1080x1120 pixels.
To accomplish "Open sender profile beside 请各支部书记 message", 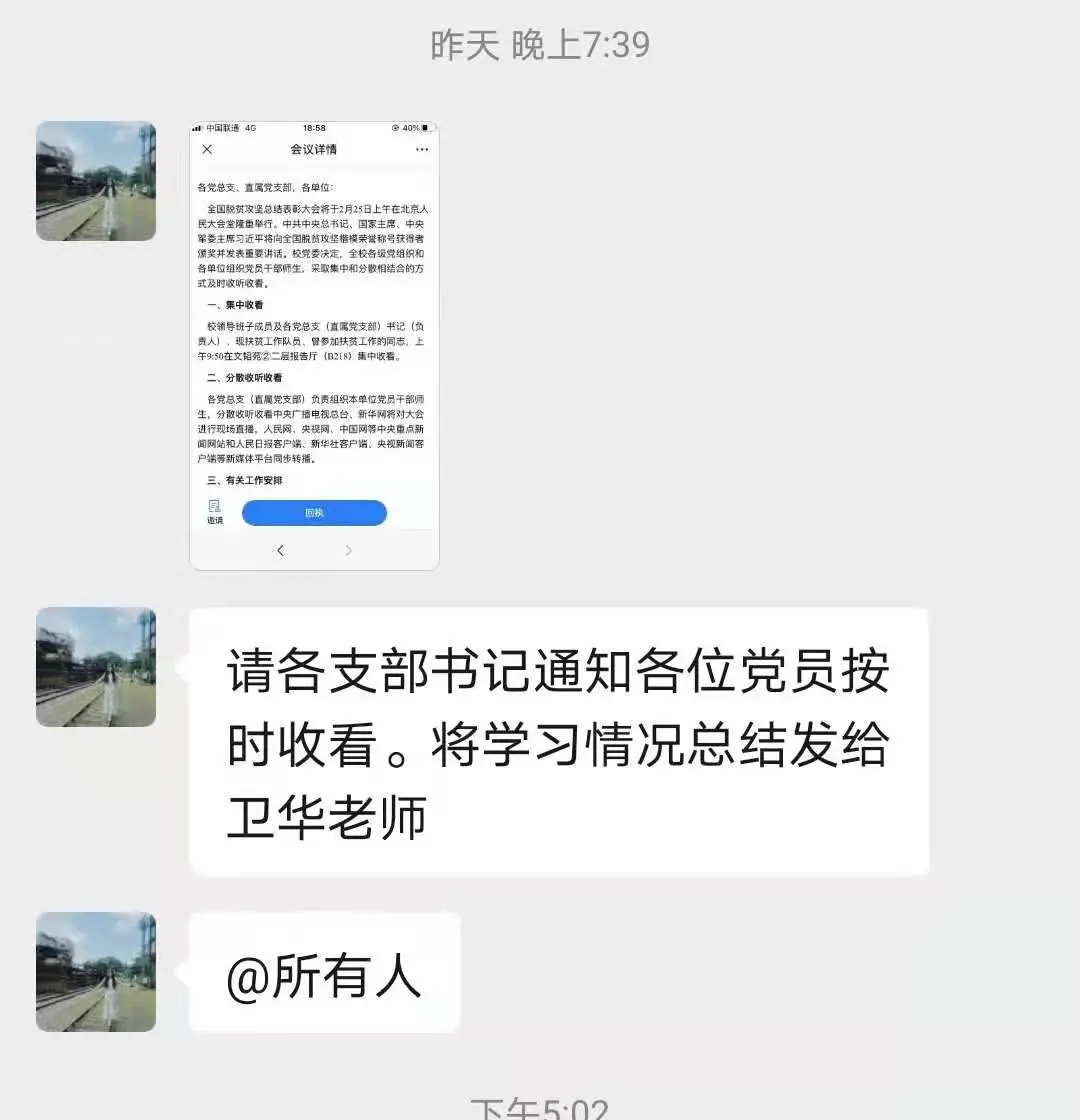I will [x=96, y=667].
